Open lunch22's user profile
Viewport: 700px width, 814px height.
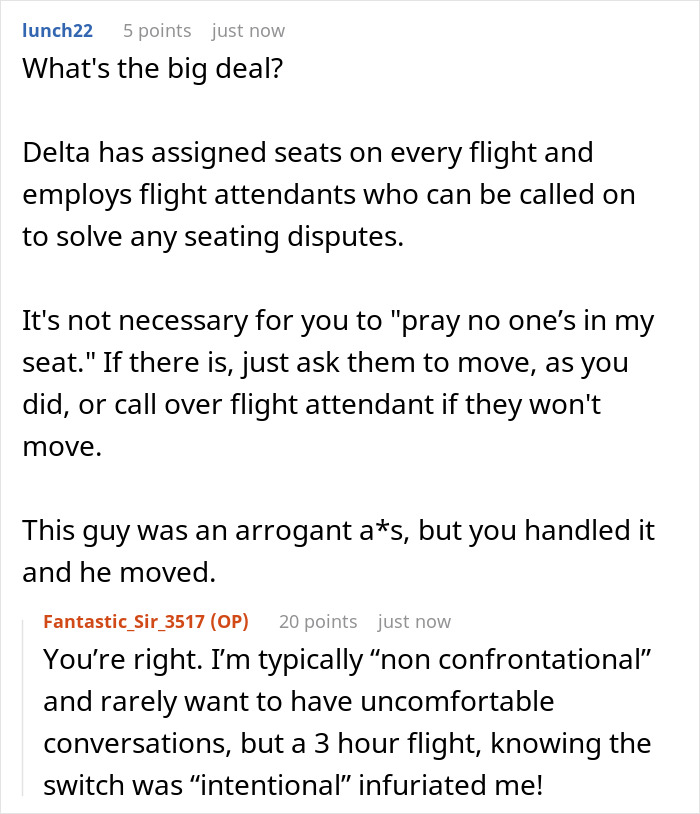click(x=57, y=30)
